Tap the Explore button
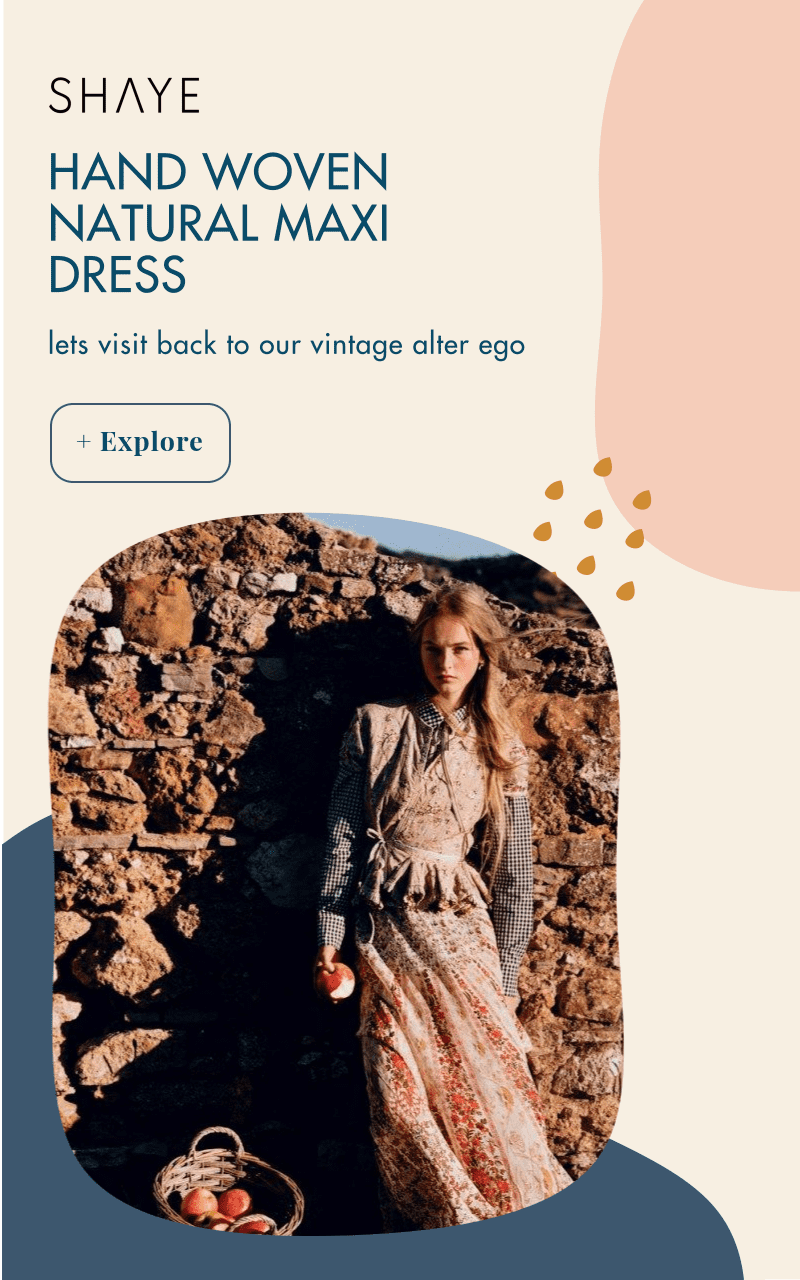The height and width of the screenshot is (1280, 800). (x=140, y=442)
